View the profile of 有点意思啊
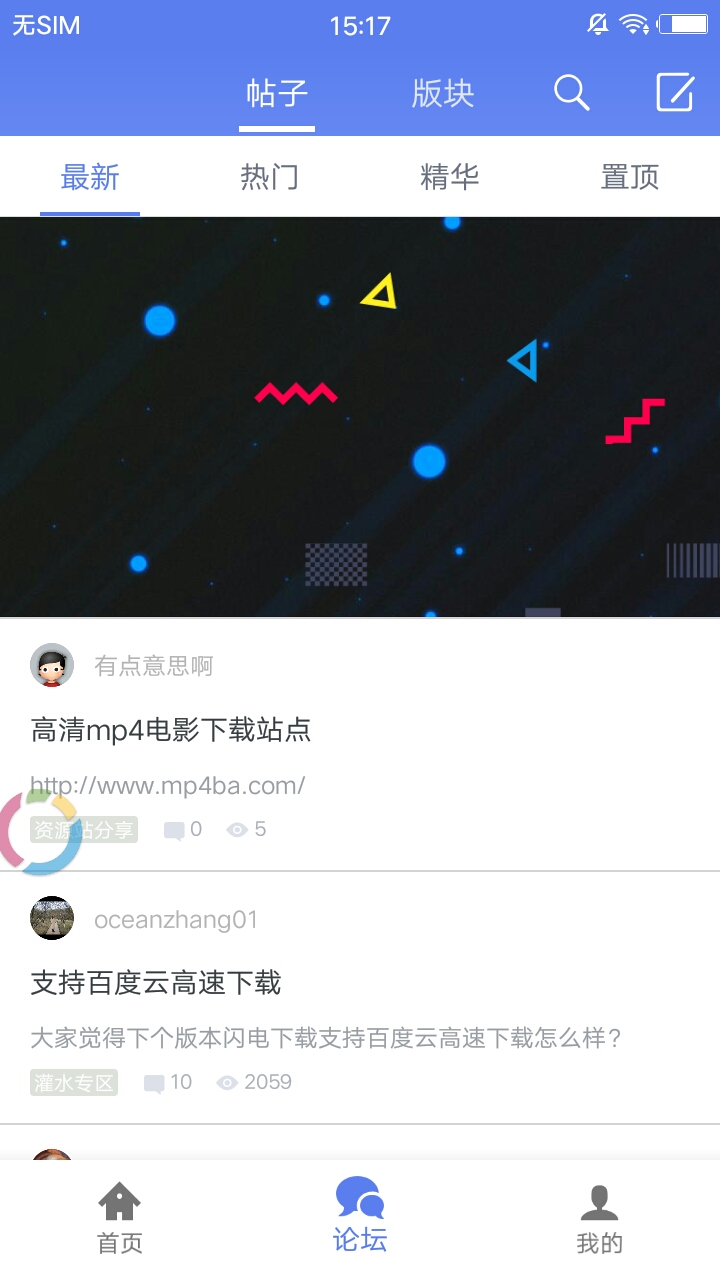This screenshot has width=720, height=1280. 52,665
